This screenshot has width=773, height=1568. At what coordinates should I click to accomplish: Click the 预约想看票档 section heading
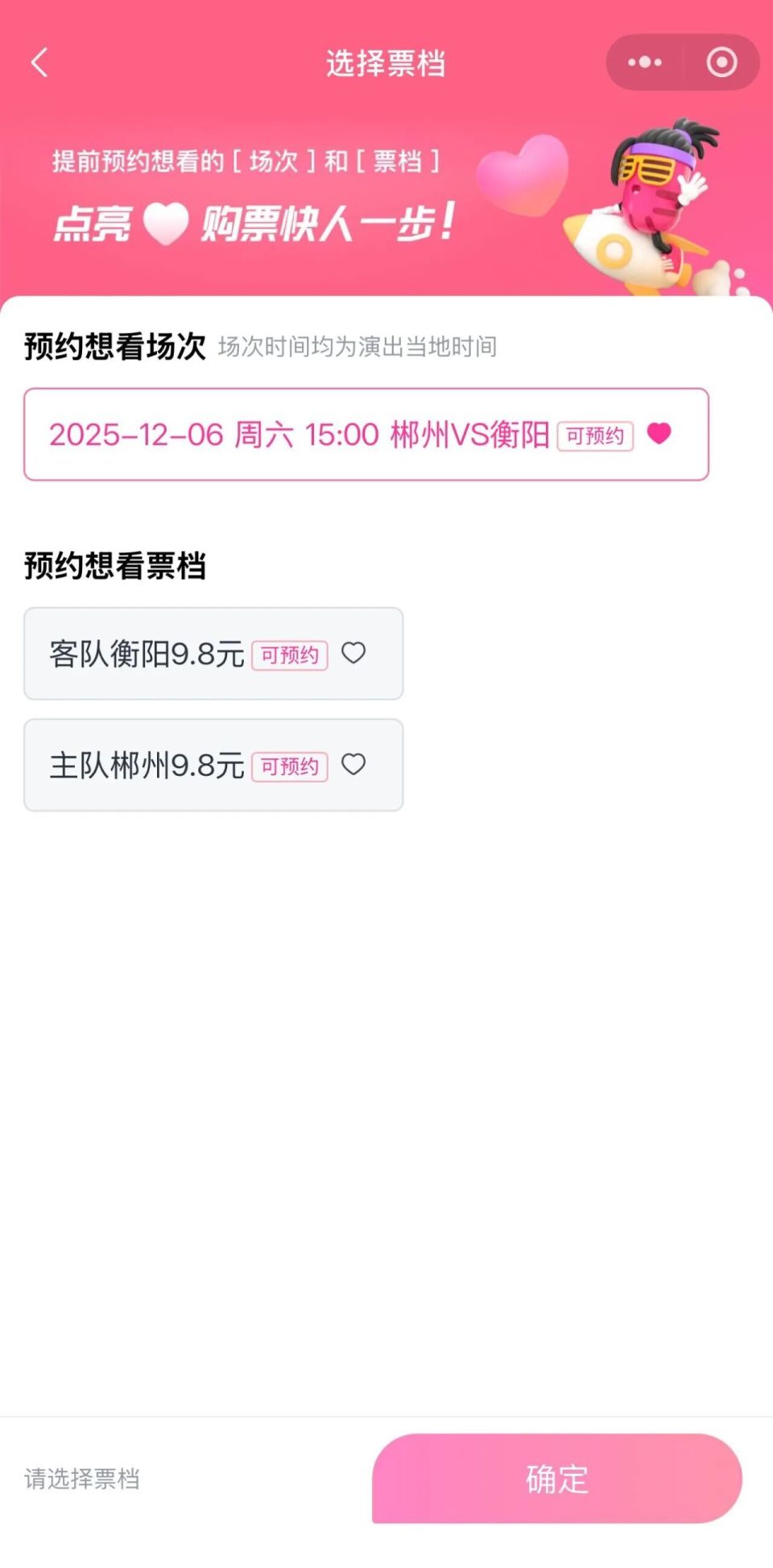pyautogui.click(x=116, y=566)
